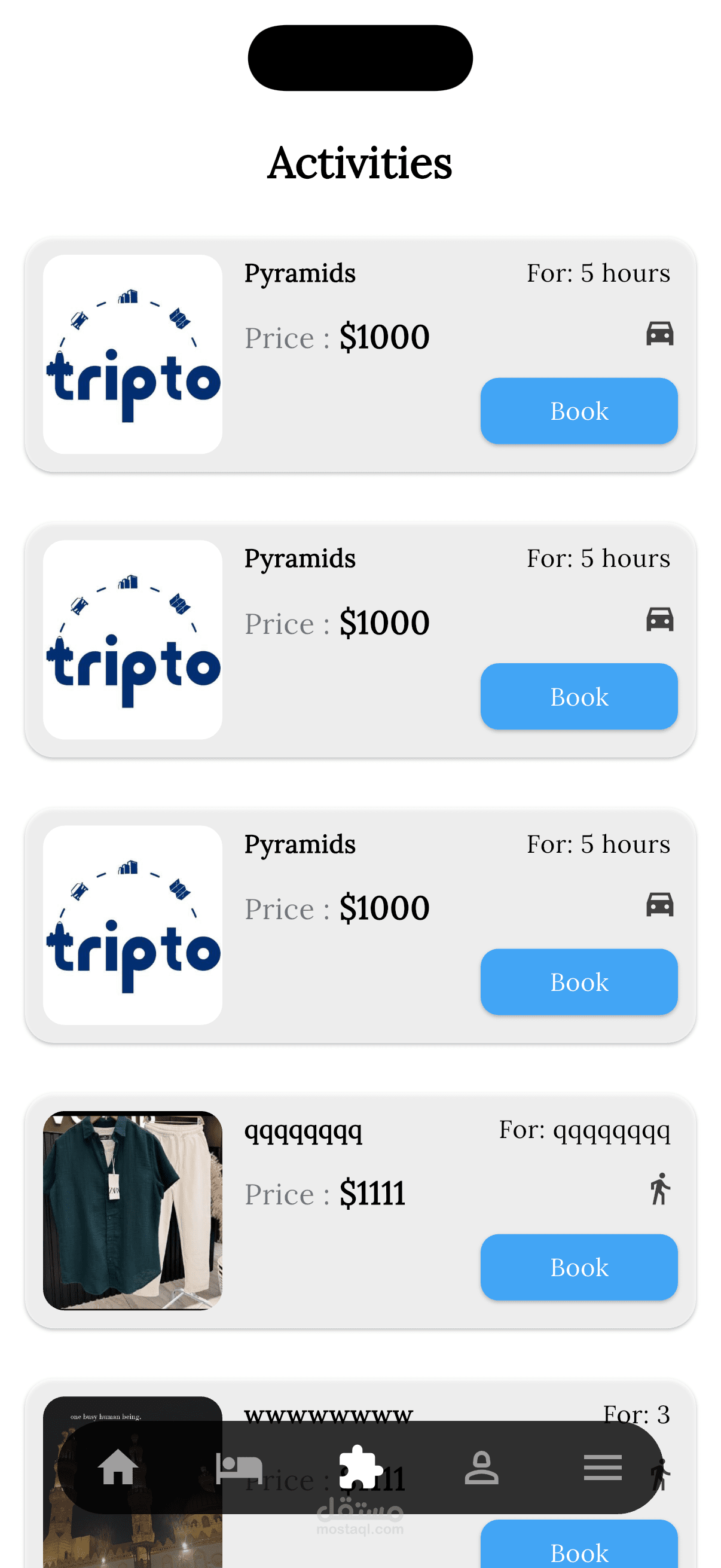Screen dimensions: 721x1568
Task: Go to the home tab
Action: coord(118,1468)
